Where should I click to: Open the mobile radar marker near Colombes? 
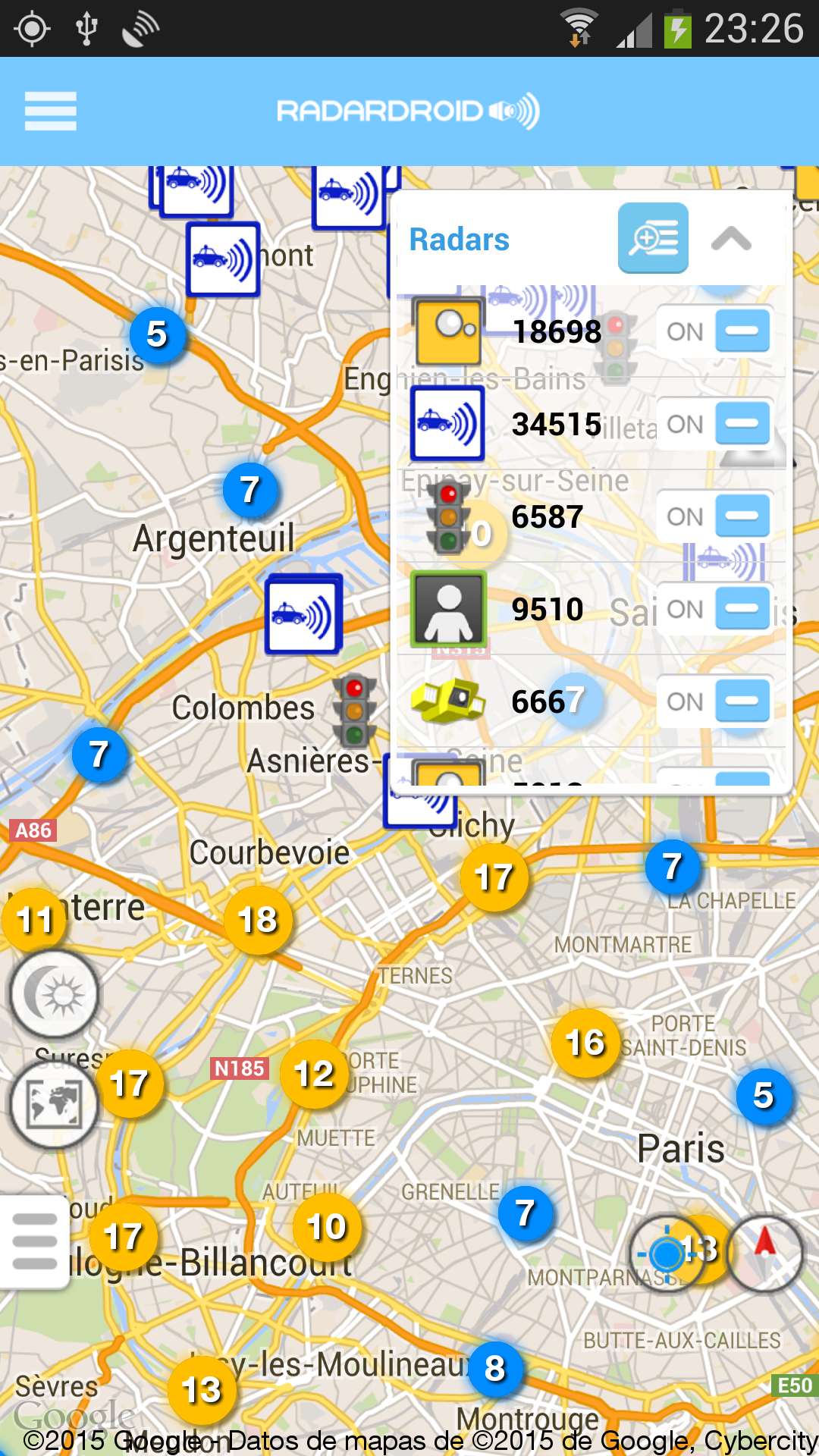[x=303, y=615]
